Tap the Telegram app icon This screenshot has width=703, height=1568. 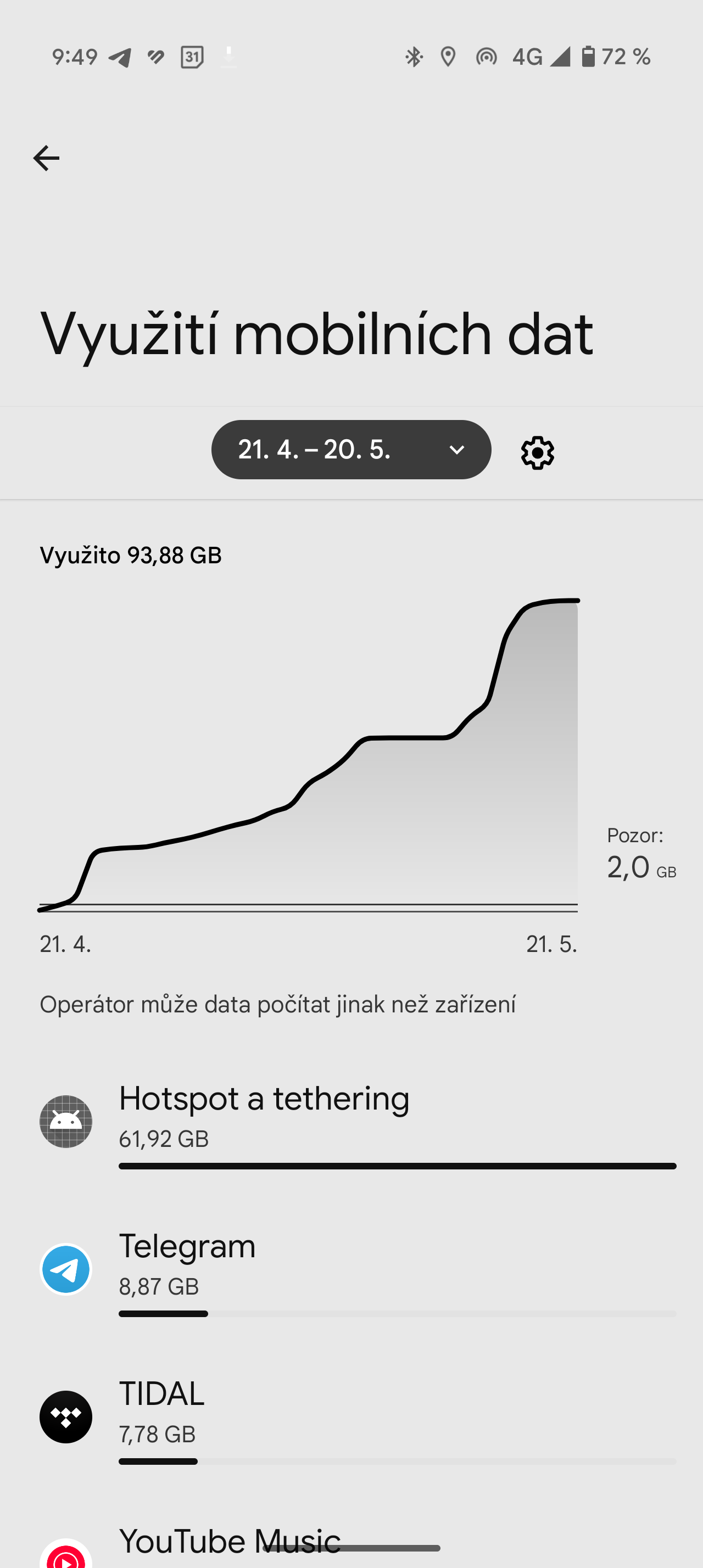[x=65, y=1270]
